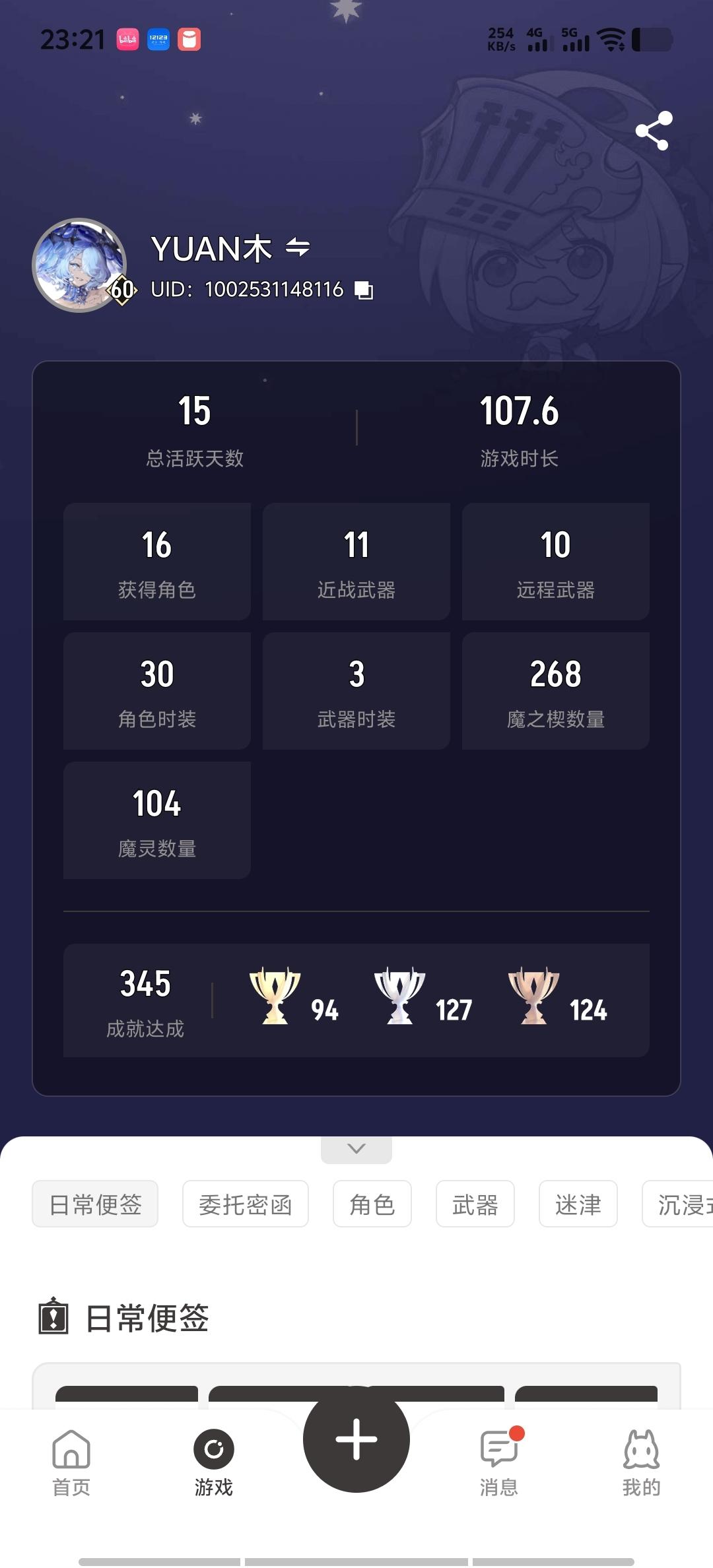Create a new post with the plus button

(x=356, y=1439)
